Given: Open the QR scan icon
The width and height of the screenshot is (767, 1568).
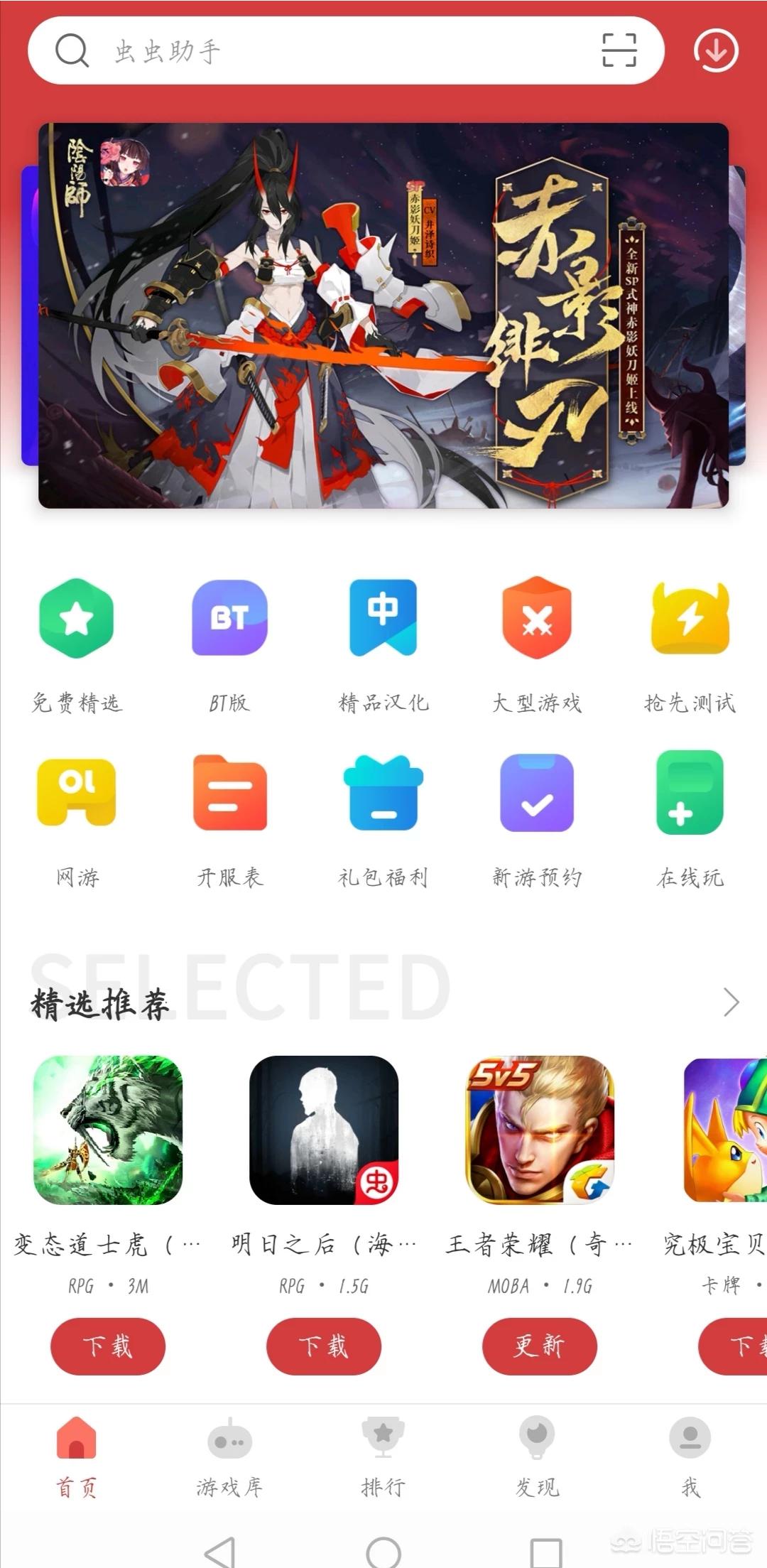Looking at the screenshot, I should (x=619, y=50).
